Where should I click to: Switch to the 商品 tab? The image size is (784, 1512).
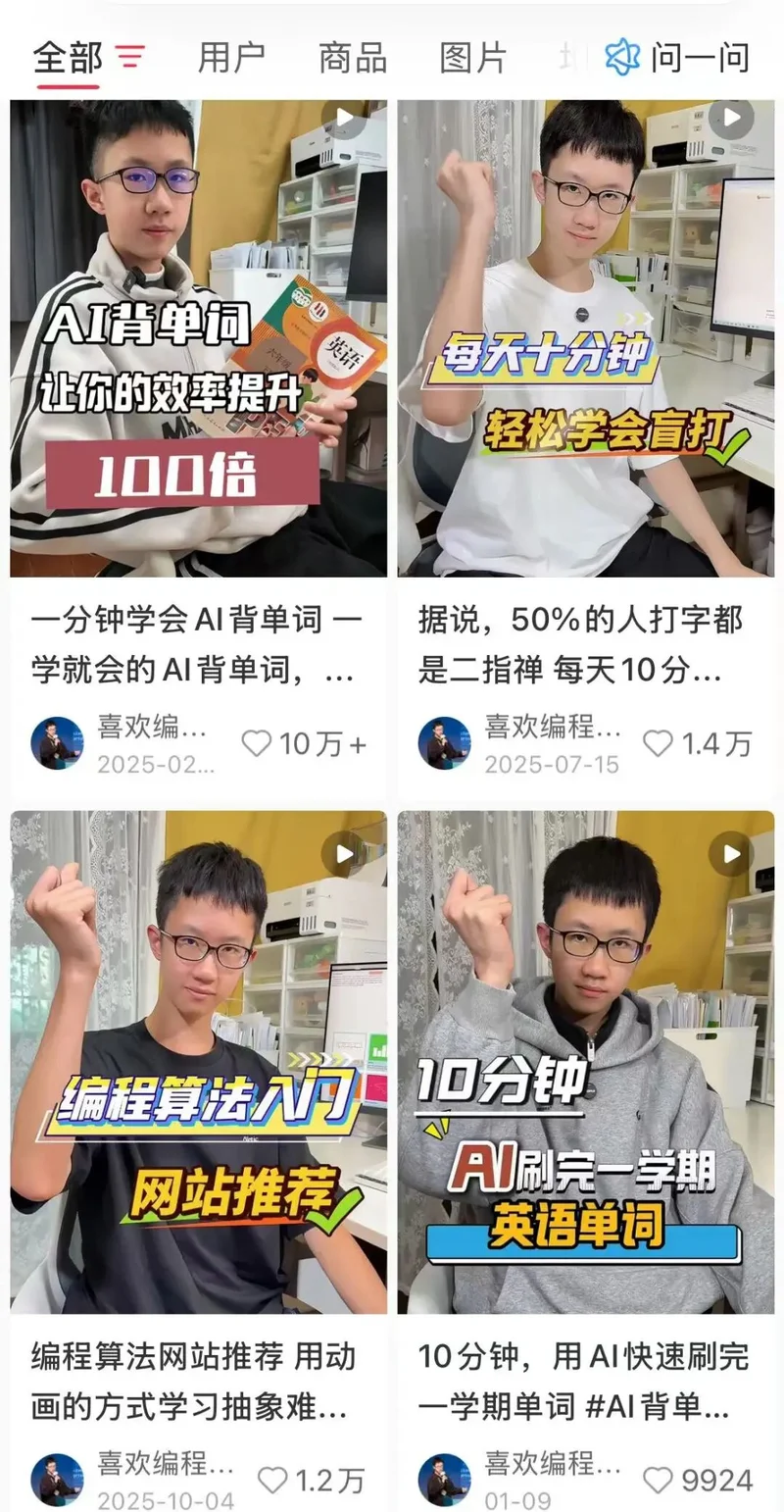tap(352, 58)
